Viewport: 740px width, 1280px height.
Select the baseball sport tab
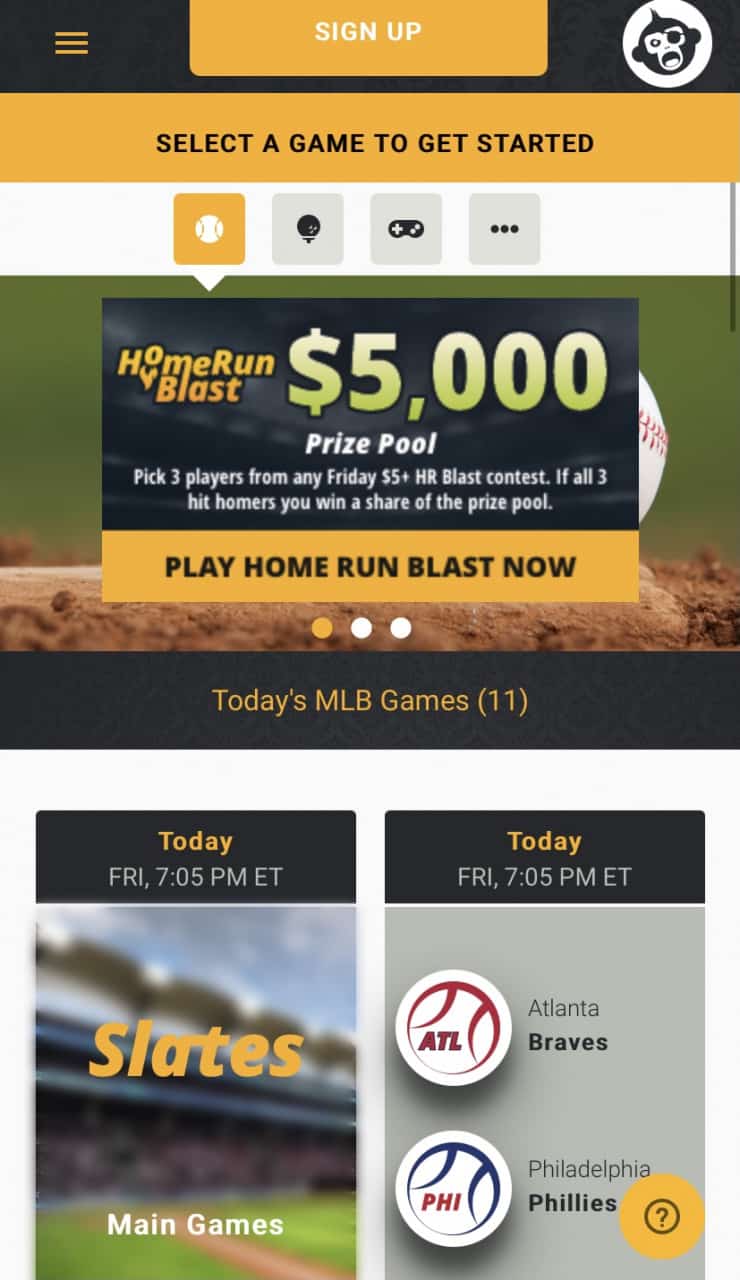209,229
